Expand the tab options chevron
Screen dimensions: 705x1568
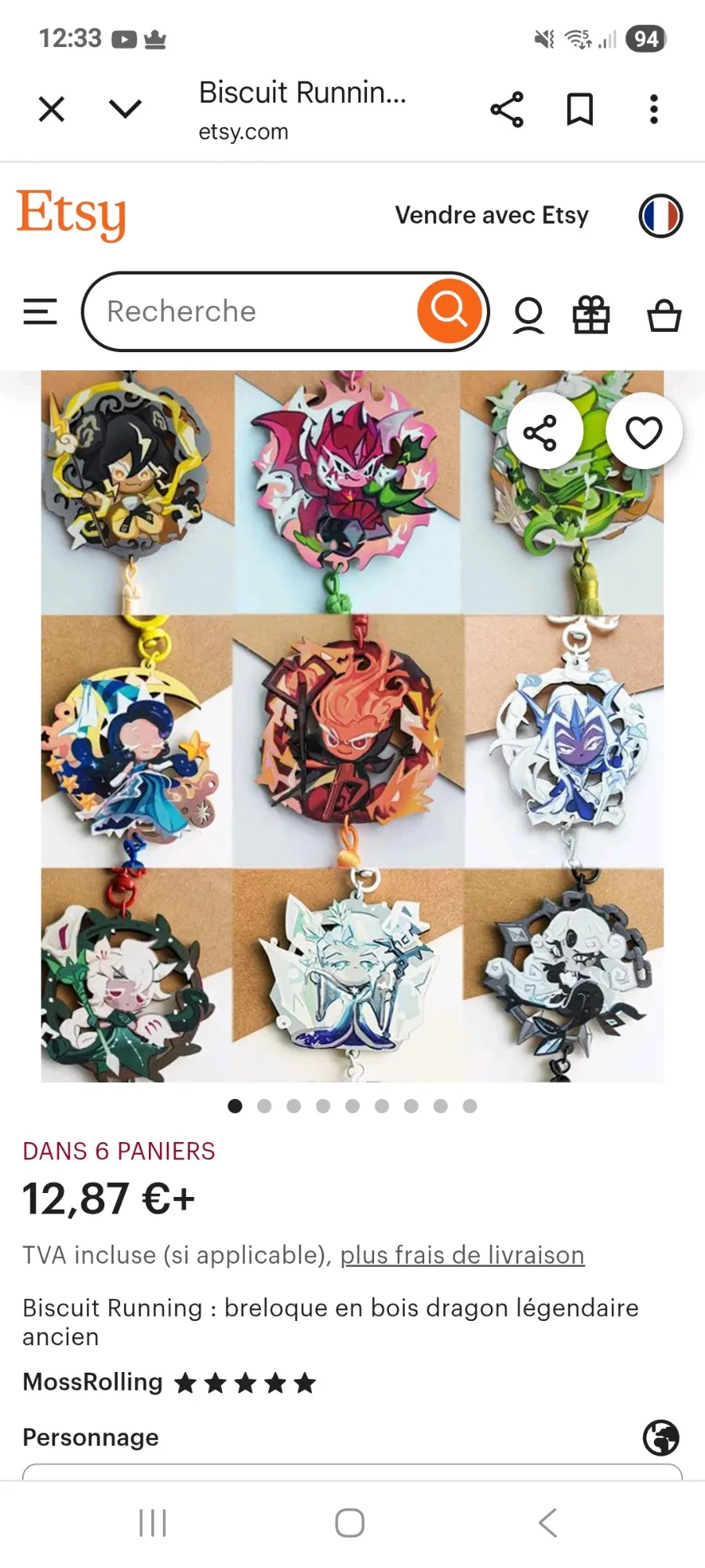[125, 108]
